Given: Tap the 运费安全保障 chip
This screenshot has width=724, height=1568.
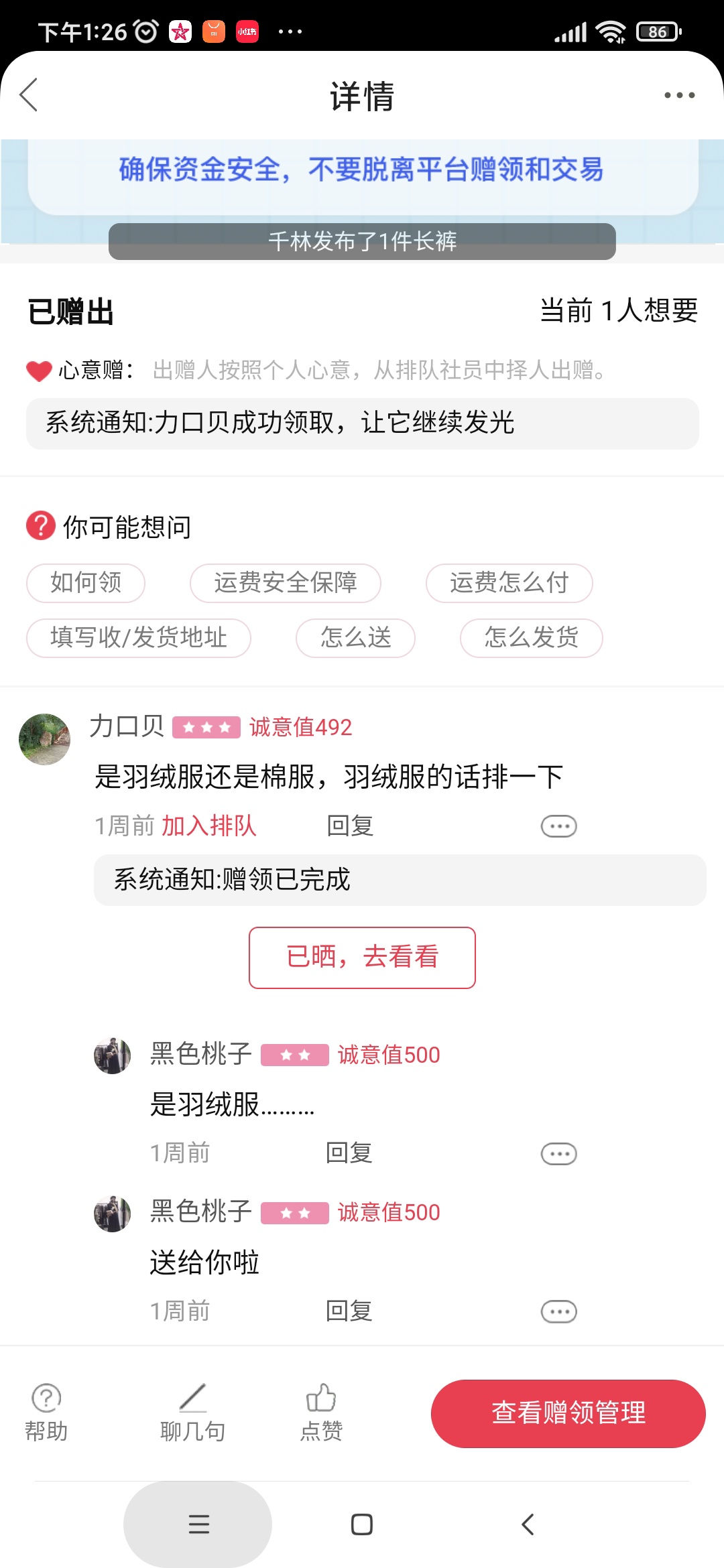Looking at the screenshot, I should coord(286,583).
